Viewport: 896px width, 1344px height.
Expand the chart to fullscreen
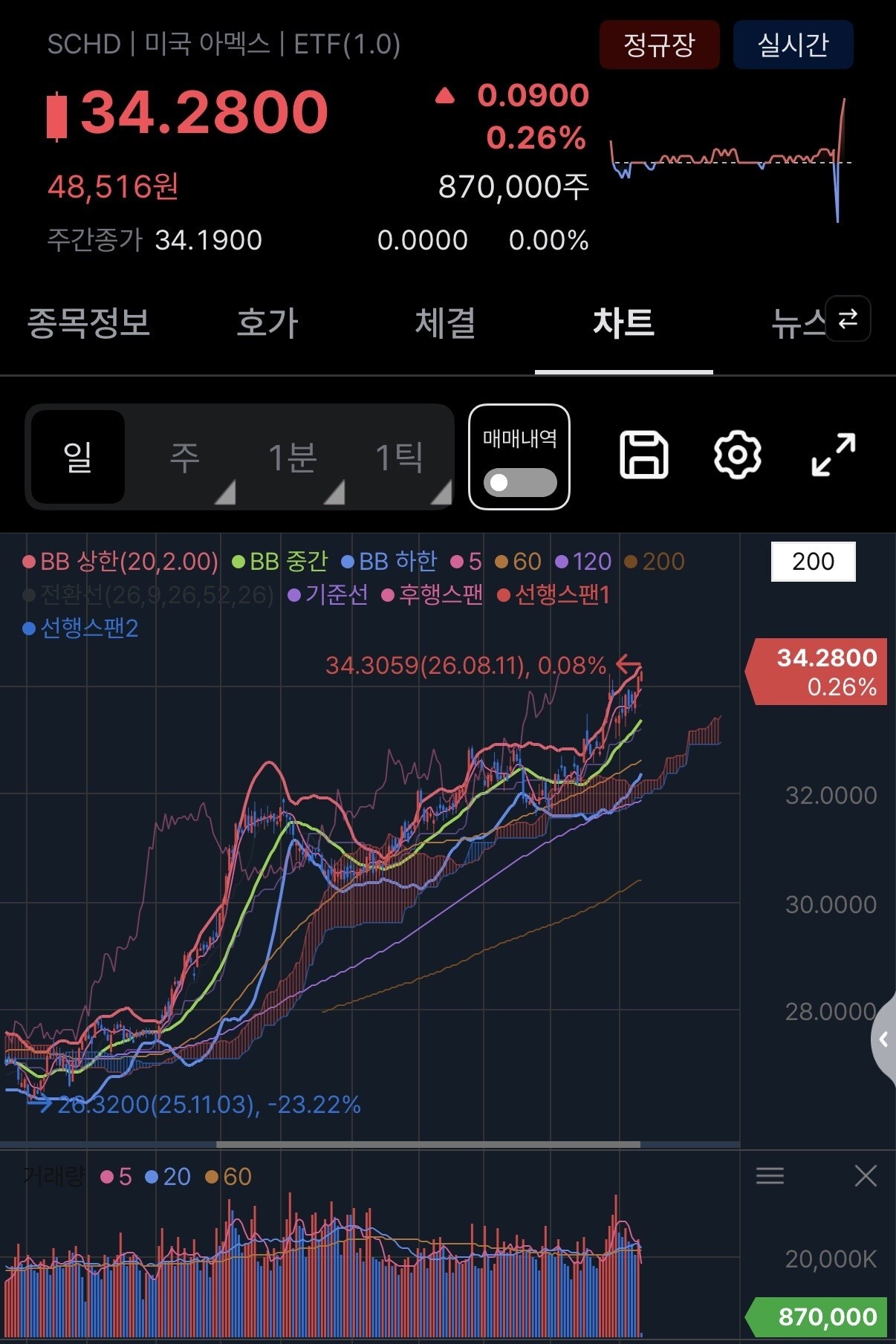coord(833,455)
